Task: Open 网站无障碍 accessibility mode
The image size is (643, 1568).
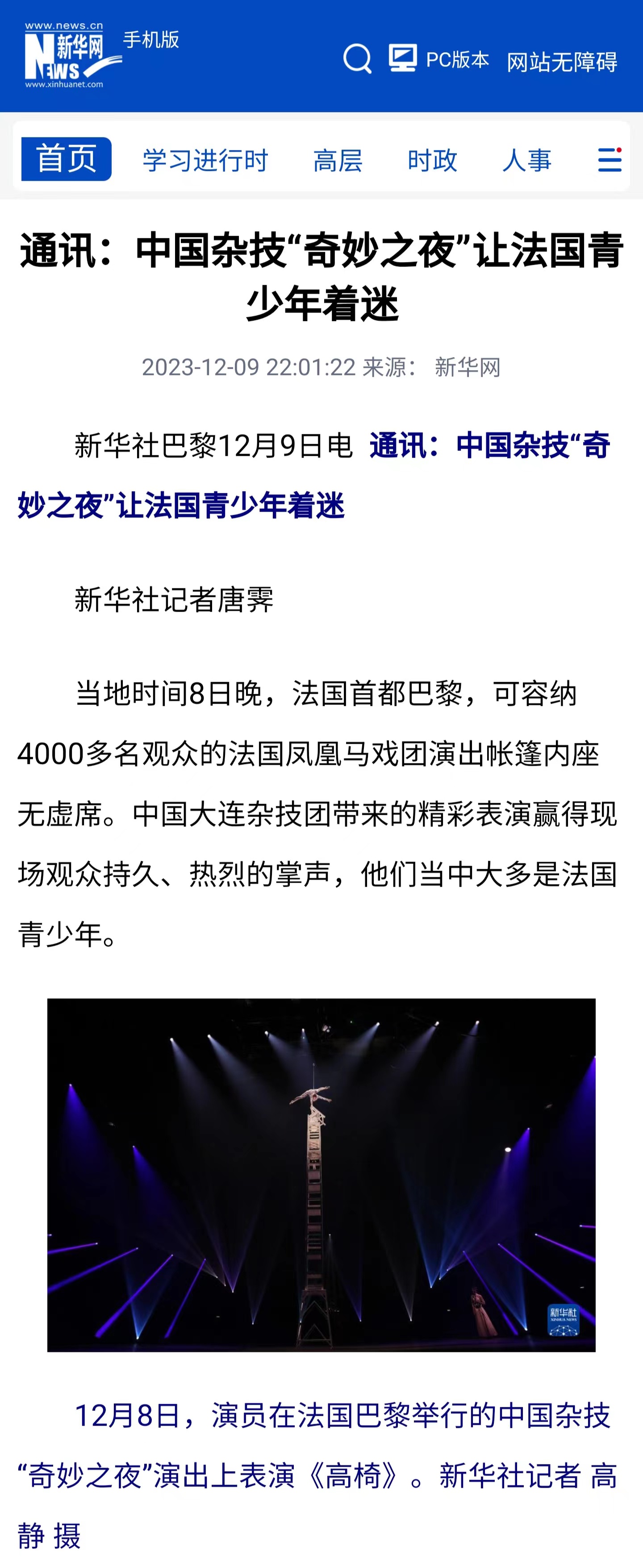Action: (562, 62)
